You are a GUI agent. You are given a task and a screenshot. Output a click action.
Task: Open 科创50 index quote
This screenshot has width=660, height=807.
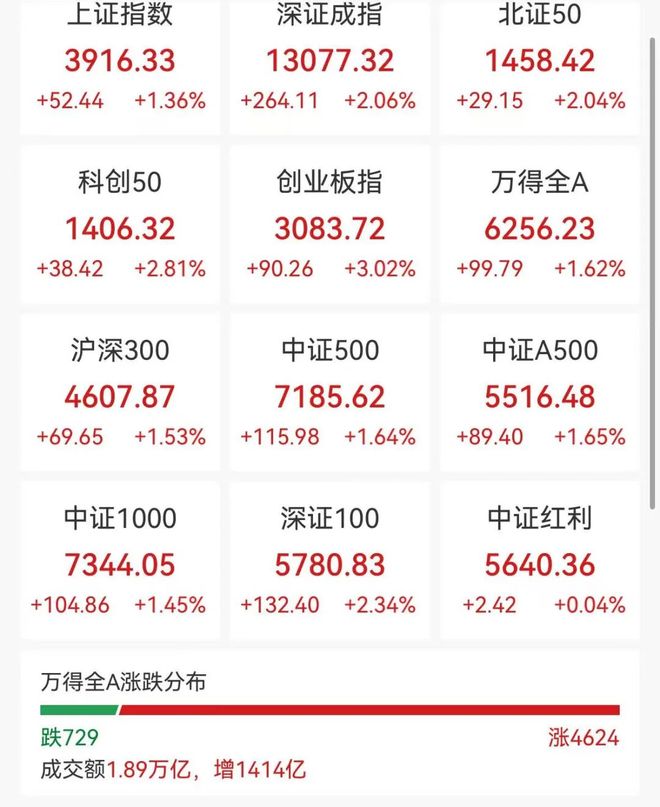(x=119, y=227)
